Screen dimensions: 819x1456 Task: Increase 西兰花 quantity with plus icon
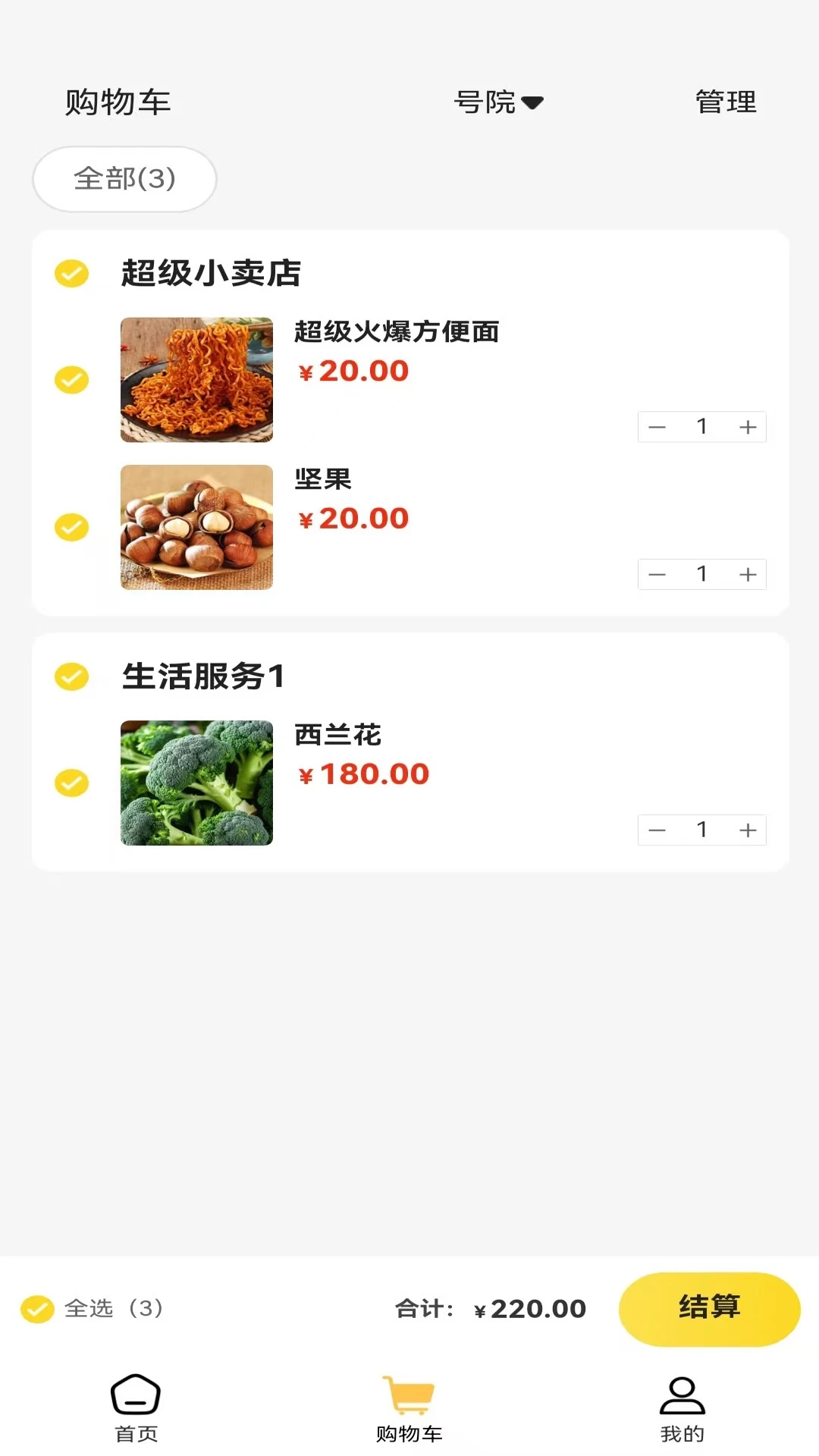pyautogui.click(x=748, y=830)
